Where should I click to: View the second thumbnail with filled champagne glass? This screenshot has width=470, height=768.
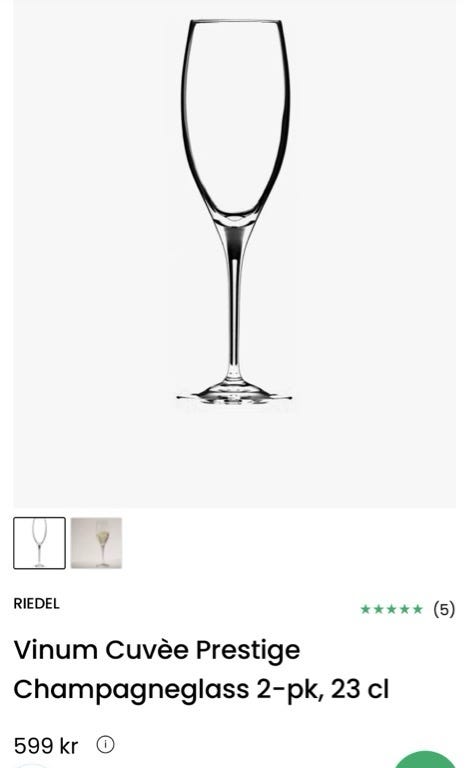click(96, 543)
